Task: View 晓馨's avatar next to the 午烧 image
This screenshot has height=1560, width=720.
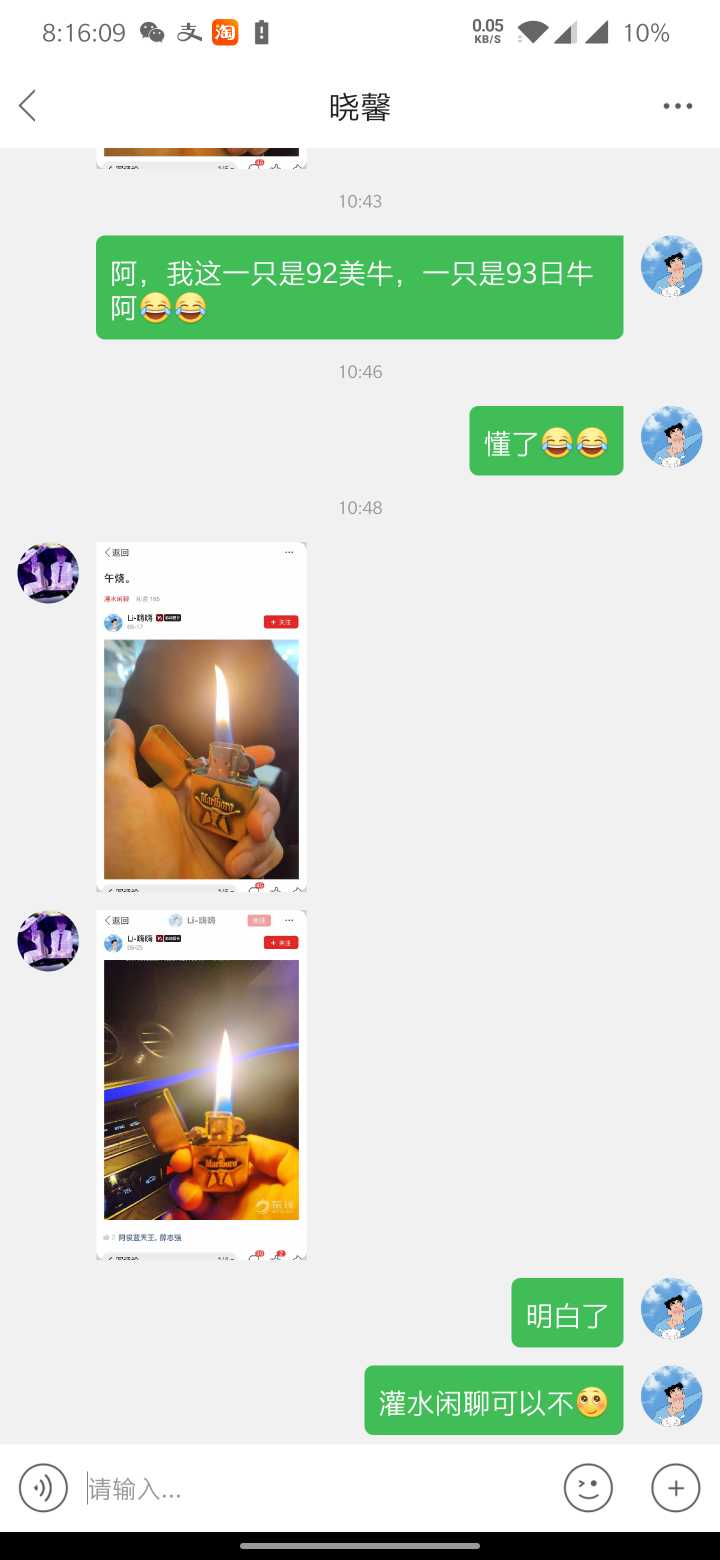Action: pos(48,573)
